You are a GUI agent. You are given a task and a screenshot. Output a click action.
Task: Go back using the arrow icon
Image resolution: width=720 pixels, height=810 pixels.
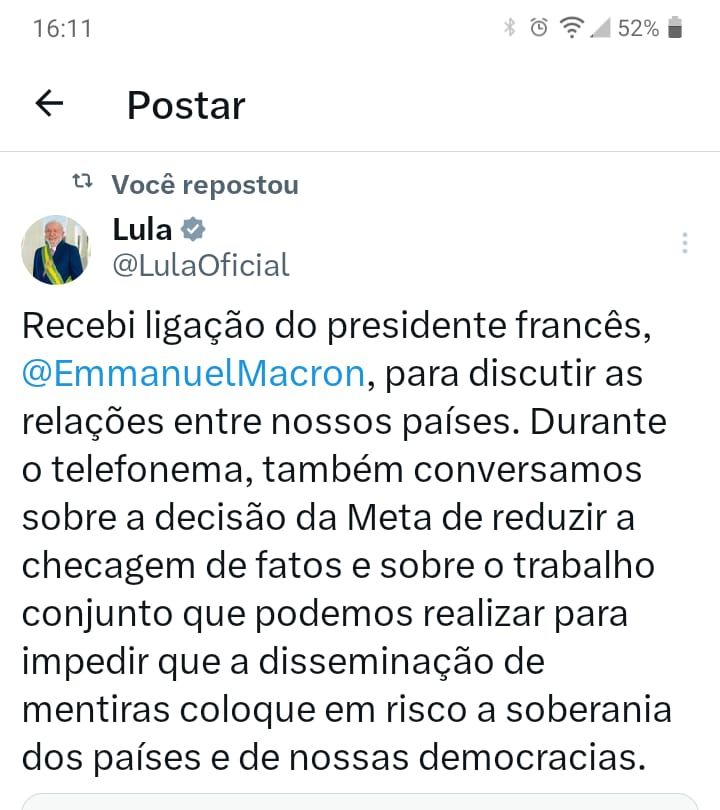49,104
